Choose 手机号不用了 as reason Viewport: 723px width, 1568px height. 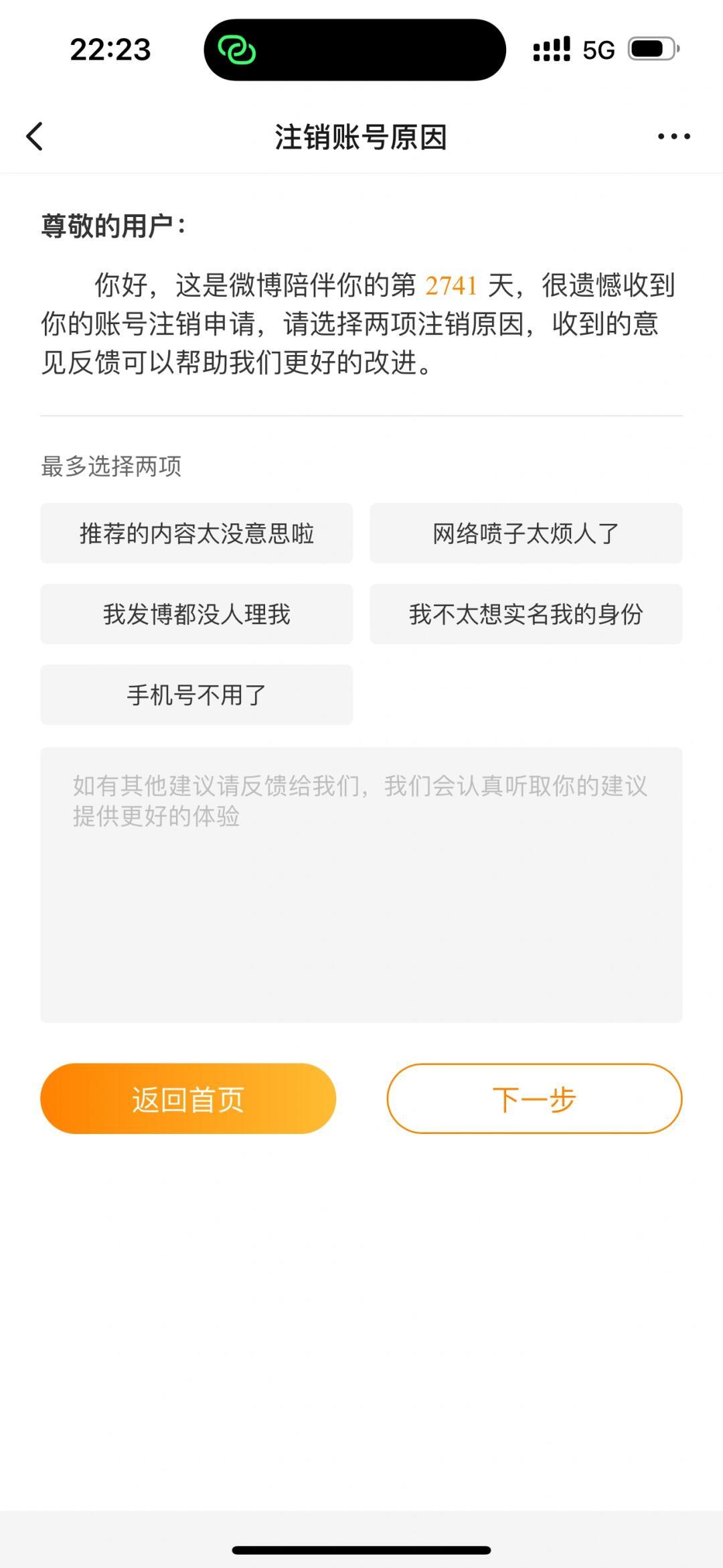point(196,695)
